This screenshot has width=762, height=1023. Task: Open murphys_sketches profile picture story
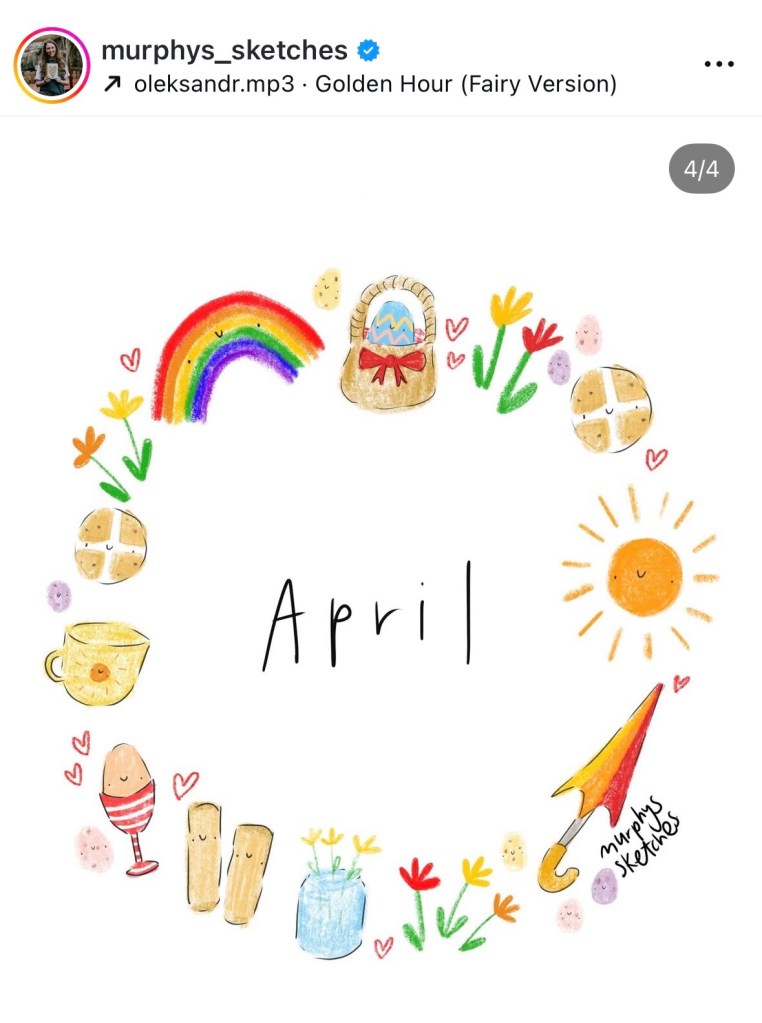point(51,66)
